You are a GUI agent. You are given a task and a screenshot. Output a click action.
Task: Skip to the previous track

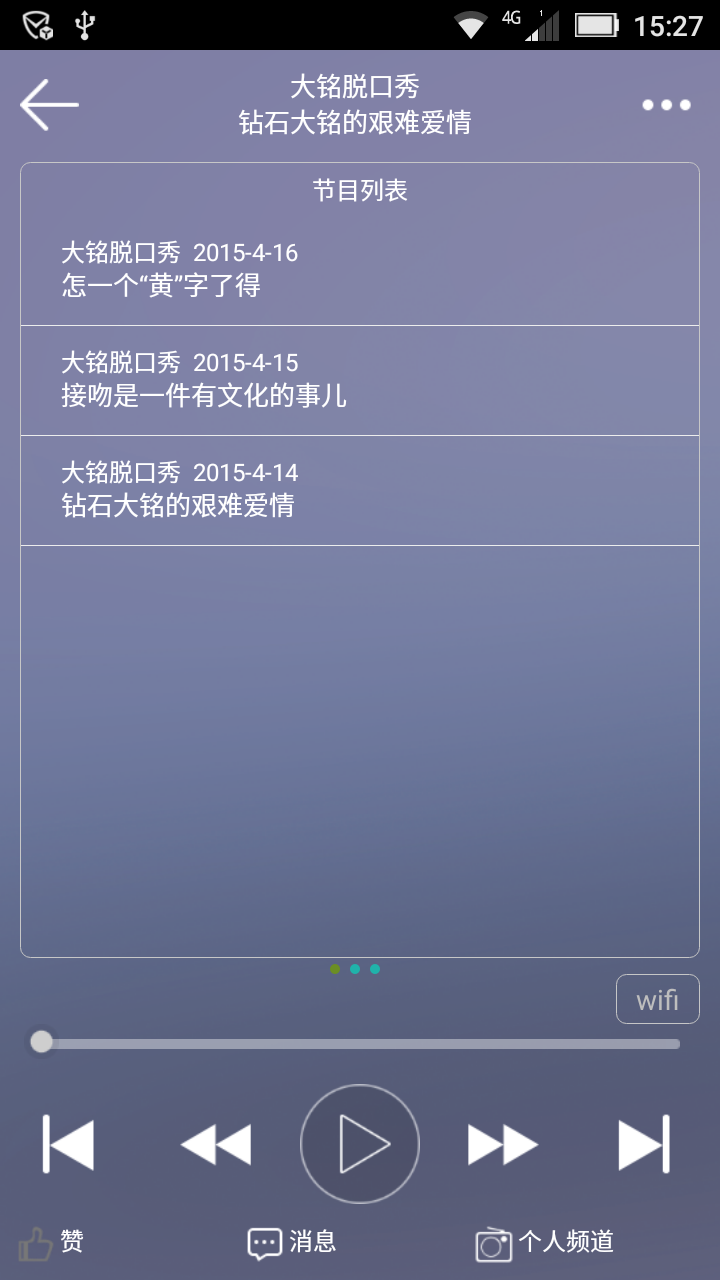69,1144
